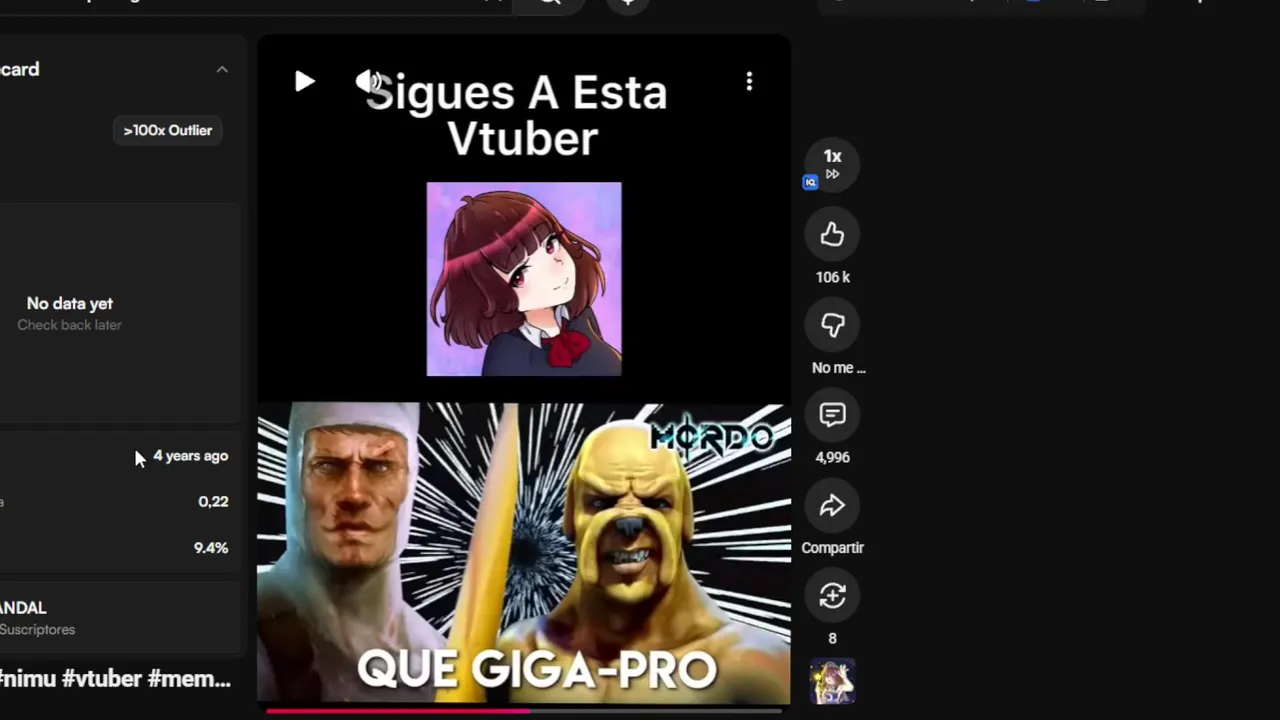Open the video's three-dot options menu

coord(749,82)
